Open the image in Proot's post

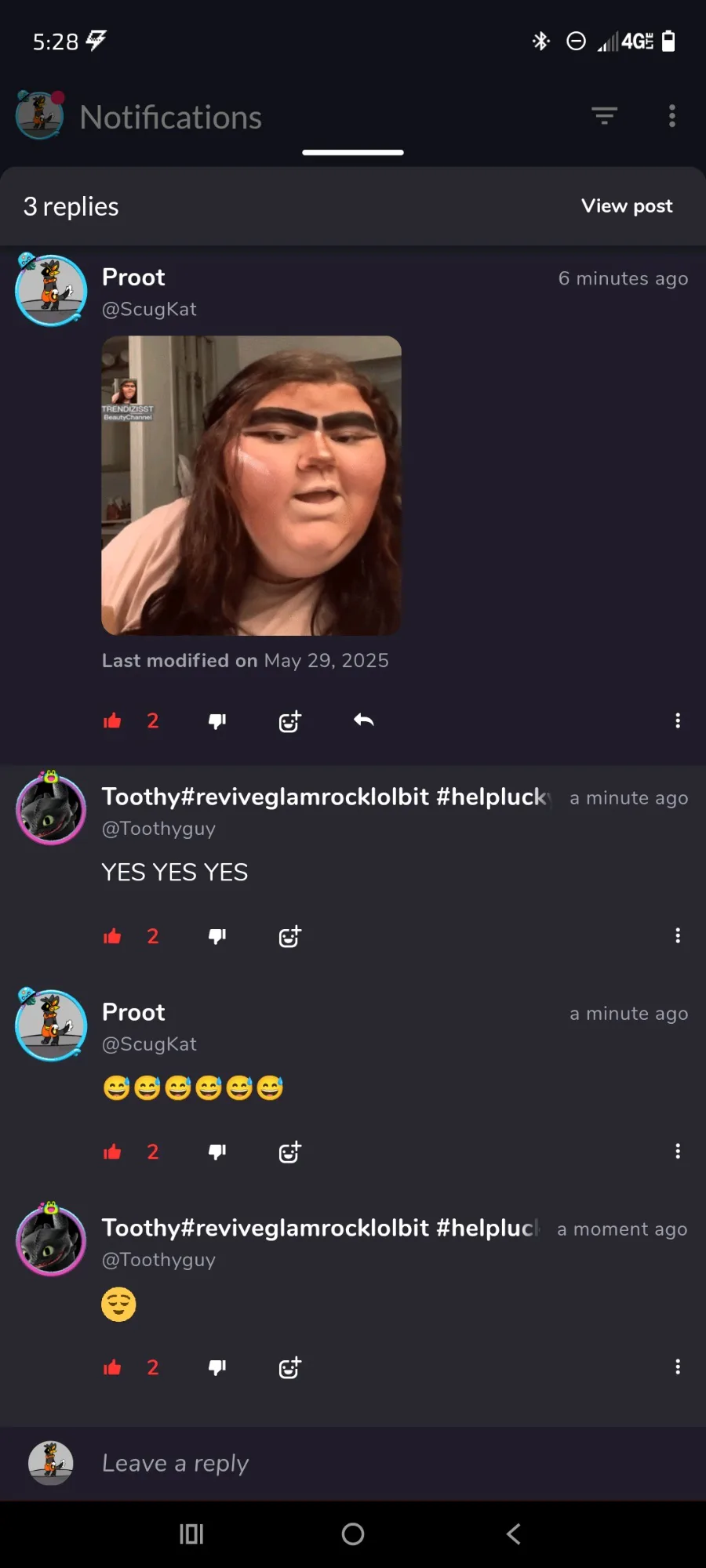[x=252, y=485]
